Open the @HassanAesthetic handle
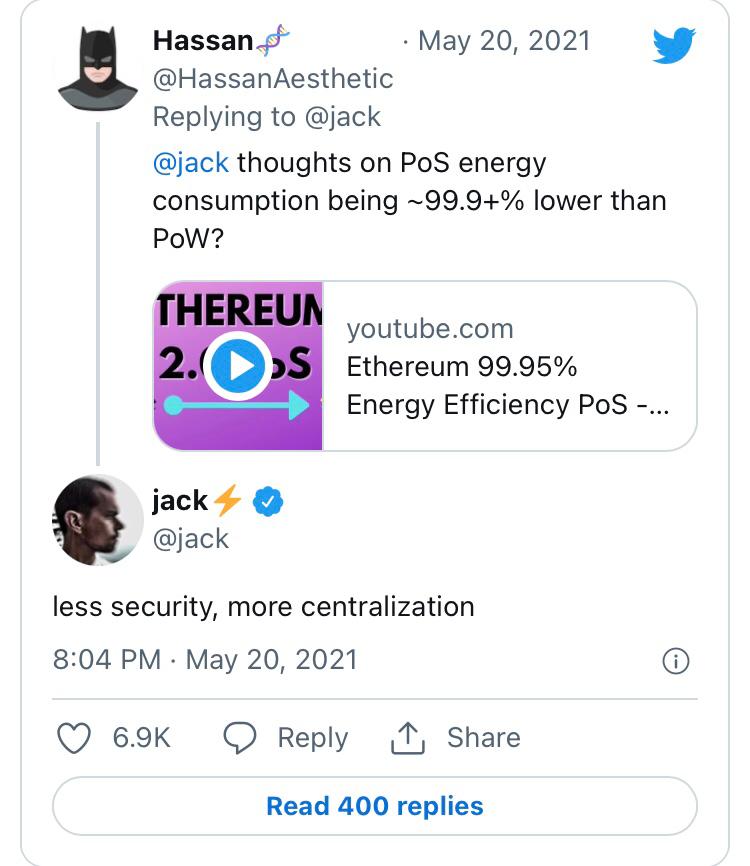Viewport: 750px width, 866px height. [x=272, y=79]
